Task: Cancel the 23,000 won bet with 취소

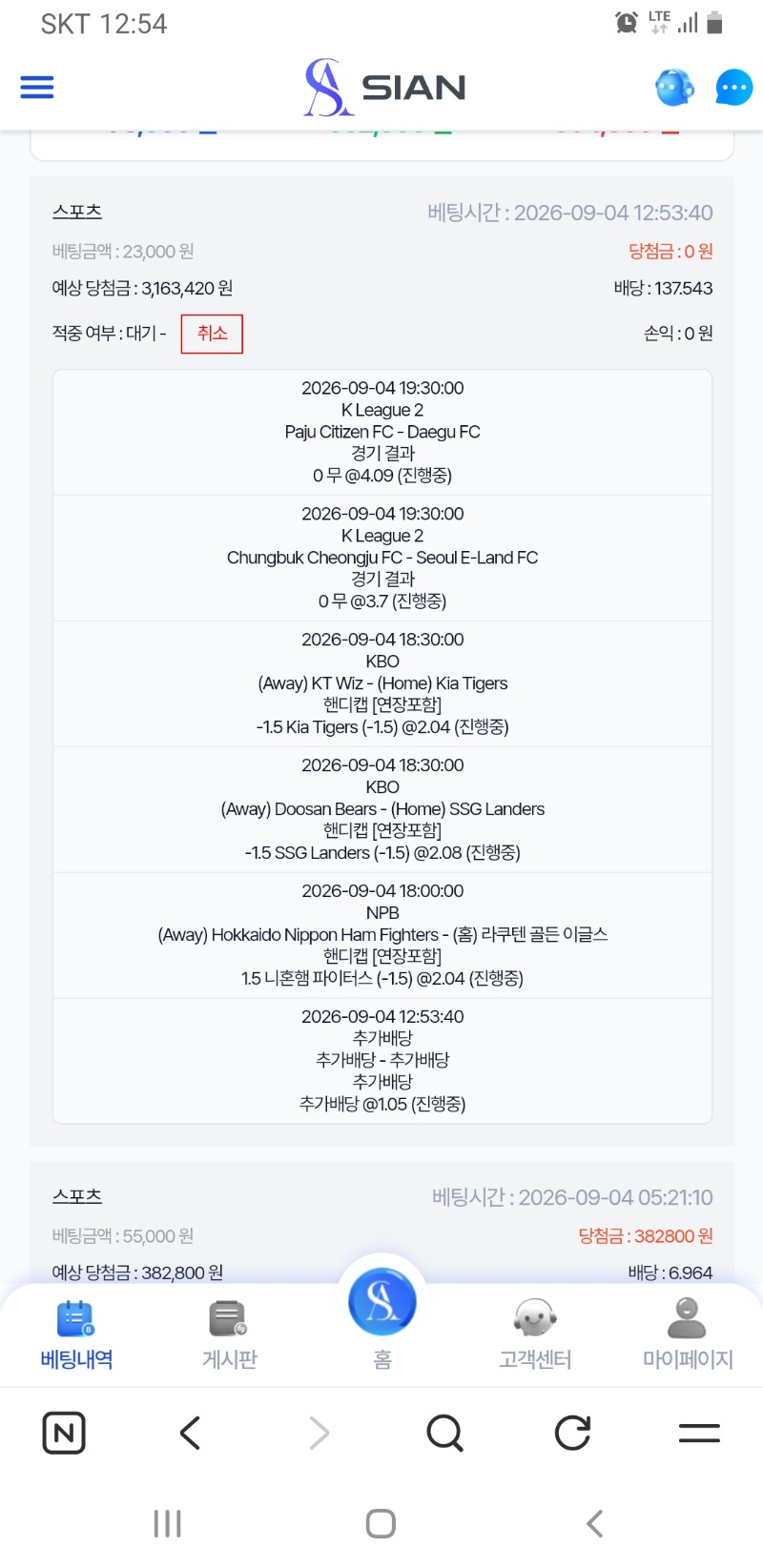Action: 212,334
